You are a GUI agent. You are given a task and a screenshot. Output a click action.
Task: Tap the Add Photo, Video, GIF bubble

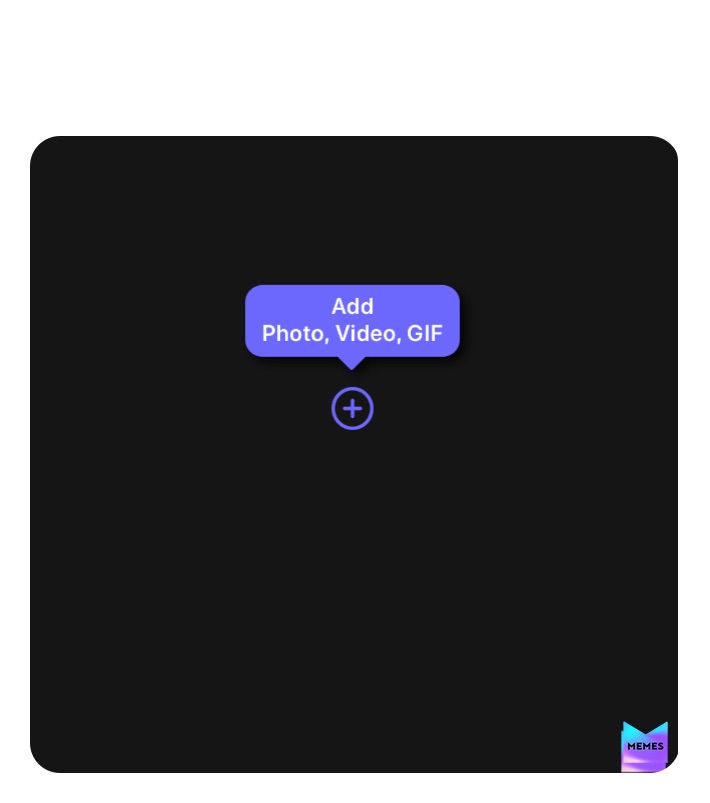(352, 320)
